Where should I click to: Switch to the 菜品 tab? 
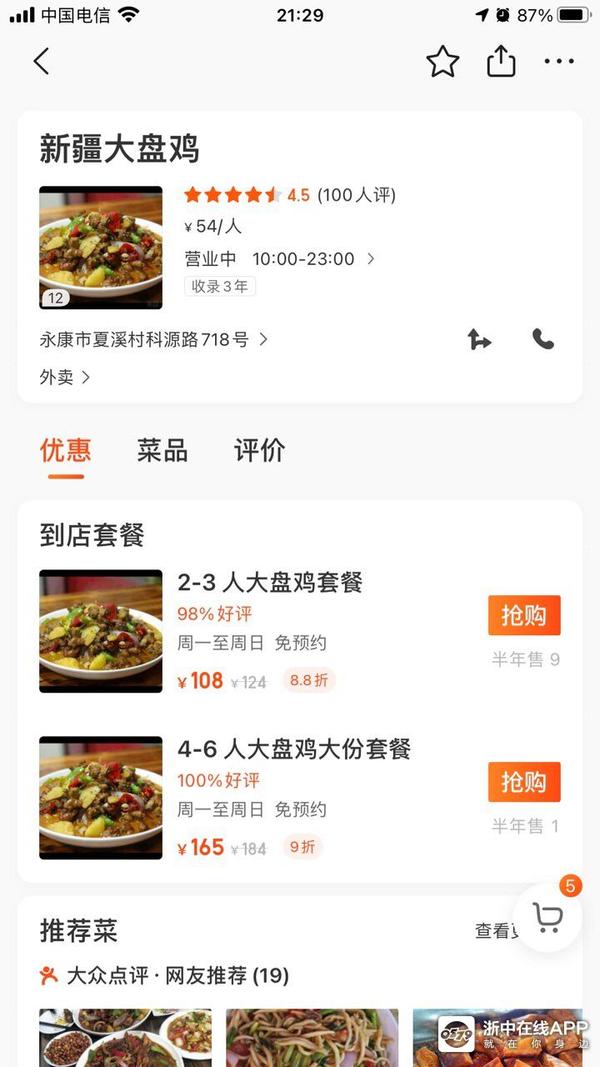[162, 451]
